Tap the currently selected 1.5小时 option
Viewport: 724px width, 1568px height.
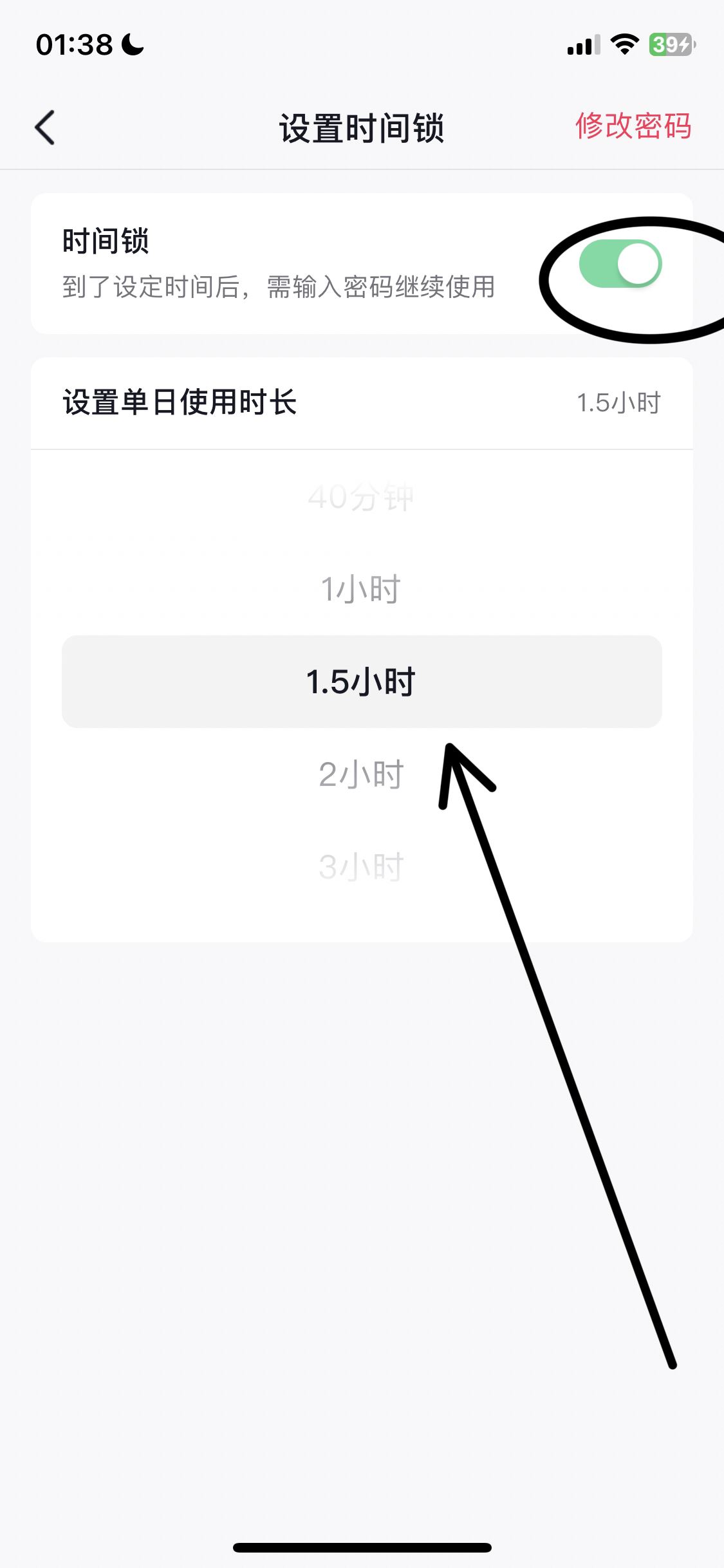pyautogui.click(x=361, y=681)
